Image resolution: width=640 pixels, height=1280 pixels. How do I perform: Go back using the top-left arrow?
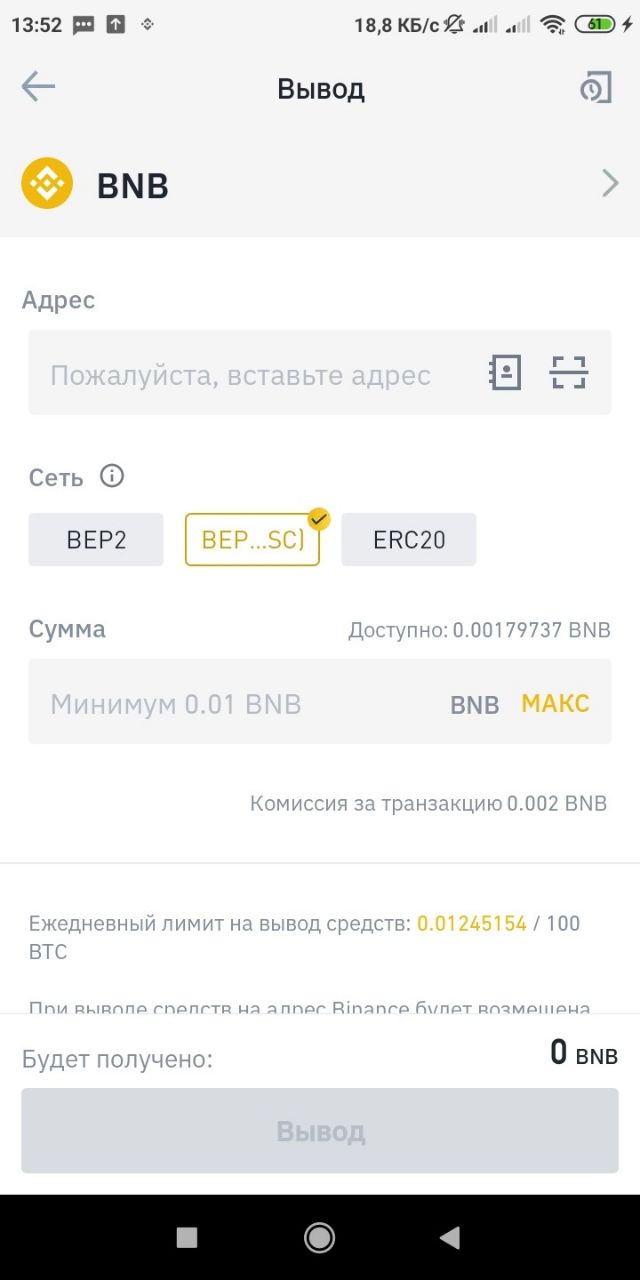38,87
